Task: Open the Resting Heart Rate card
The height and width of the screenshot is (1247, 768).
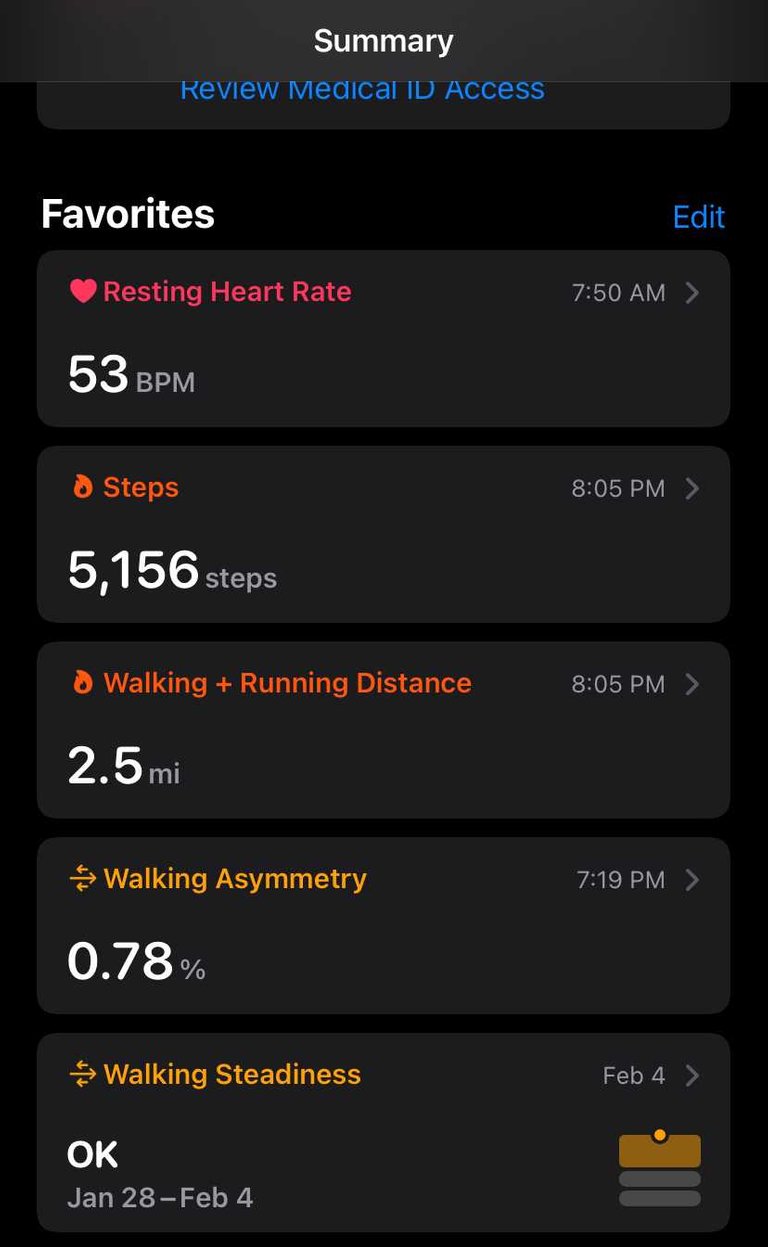Action: [383, 339]
